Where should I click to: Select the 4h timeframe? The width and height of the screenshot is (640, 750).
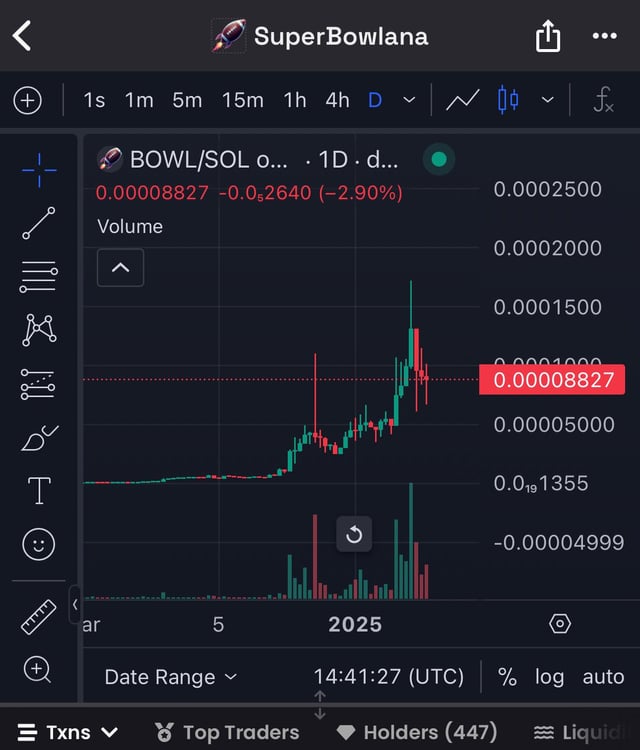point(337,100)
